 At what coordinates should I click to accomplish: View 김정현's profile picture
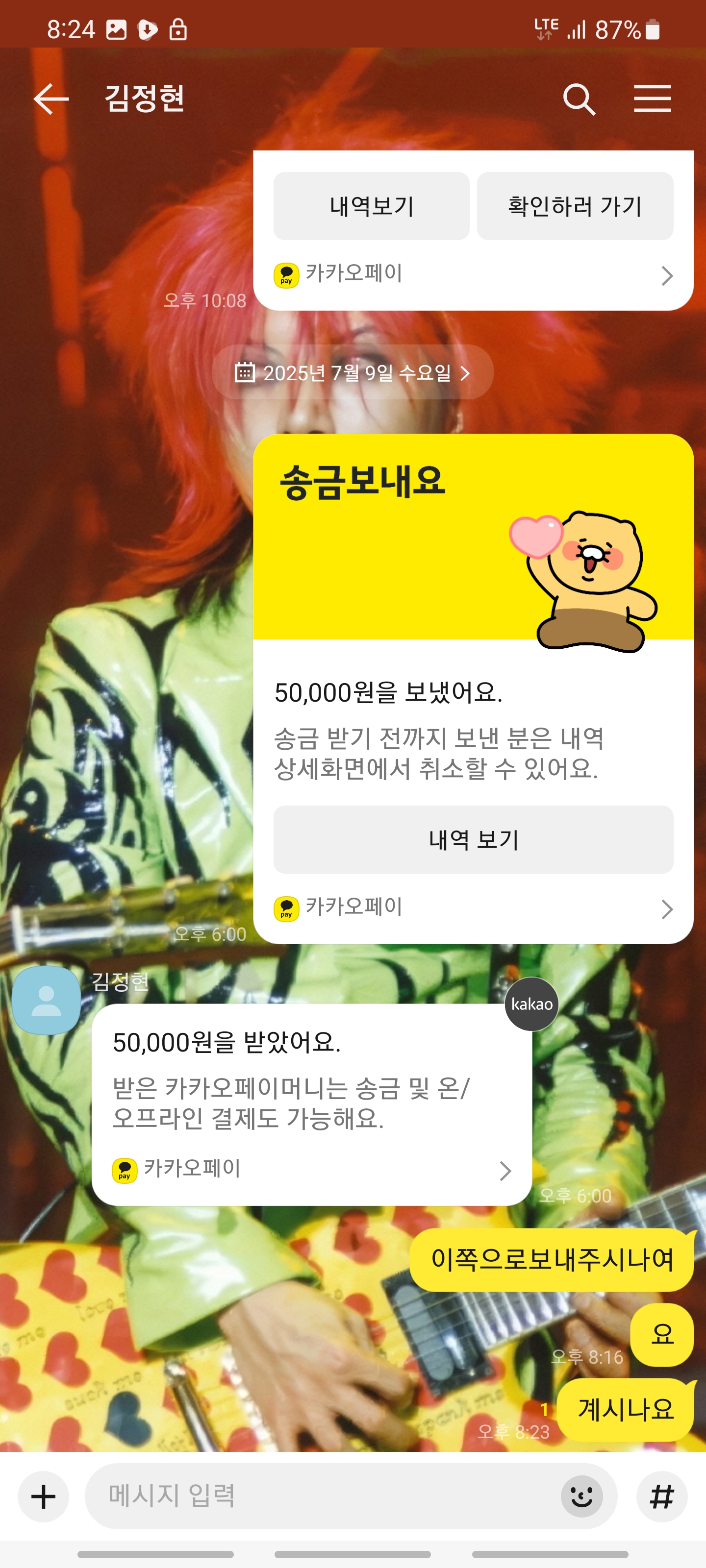click(46, 1000)
